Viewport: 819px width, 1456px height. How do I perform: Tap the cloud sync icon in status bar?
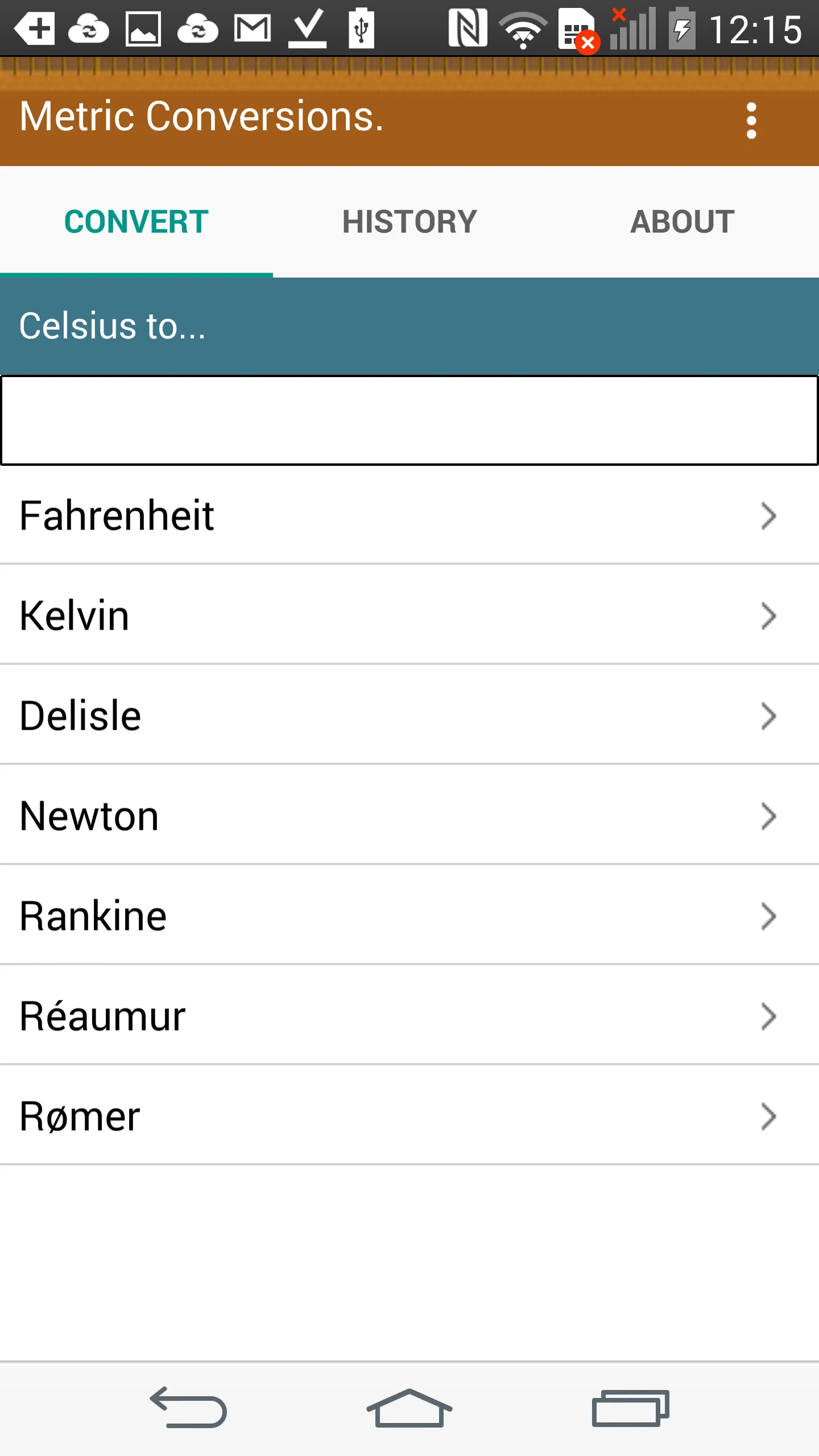point(89,28)
